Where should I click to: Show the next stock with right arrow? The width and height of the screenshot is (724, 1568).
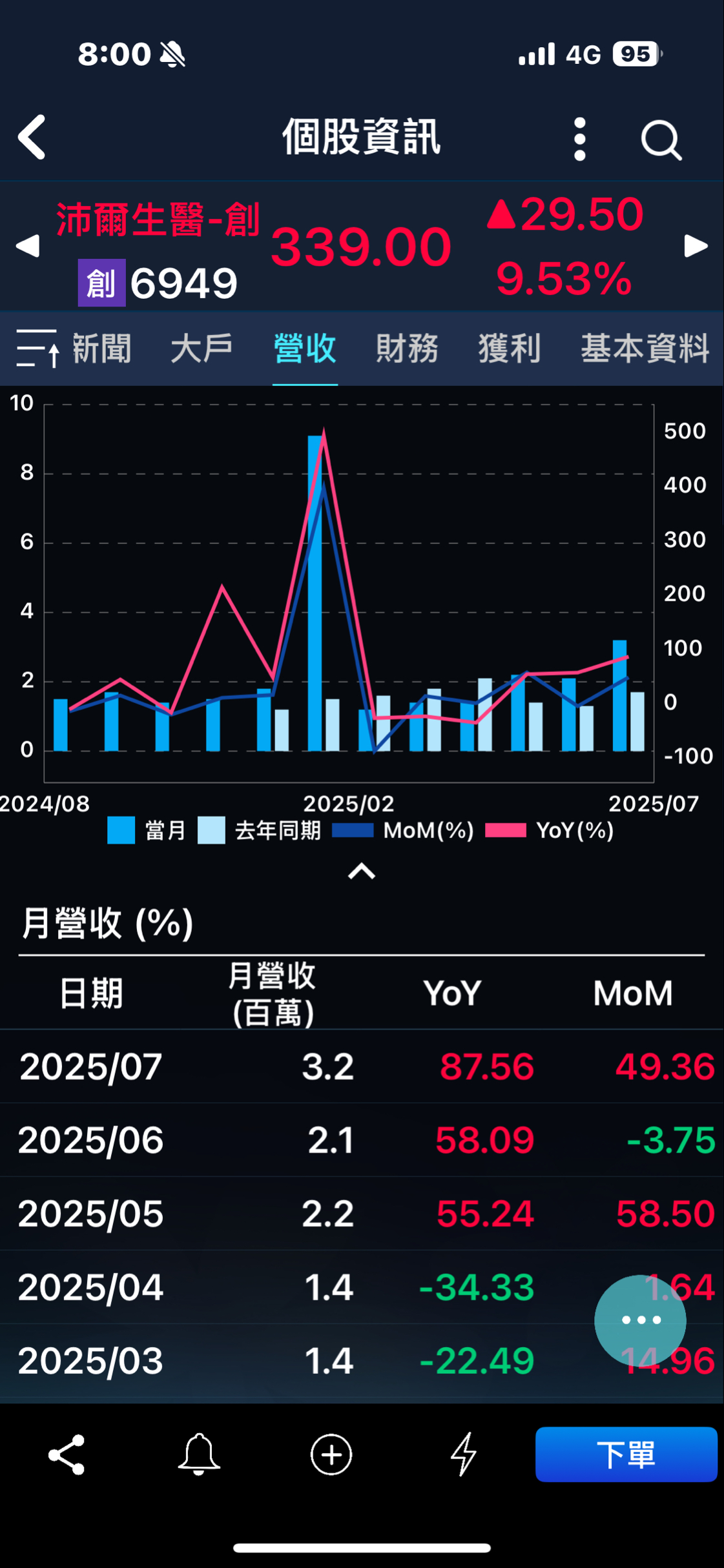pos(696,246)
